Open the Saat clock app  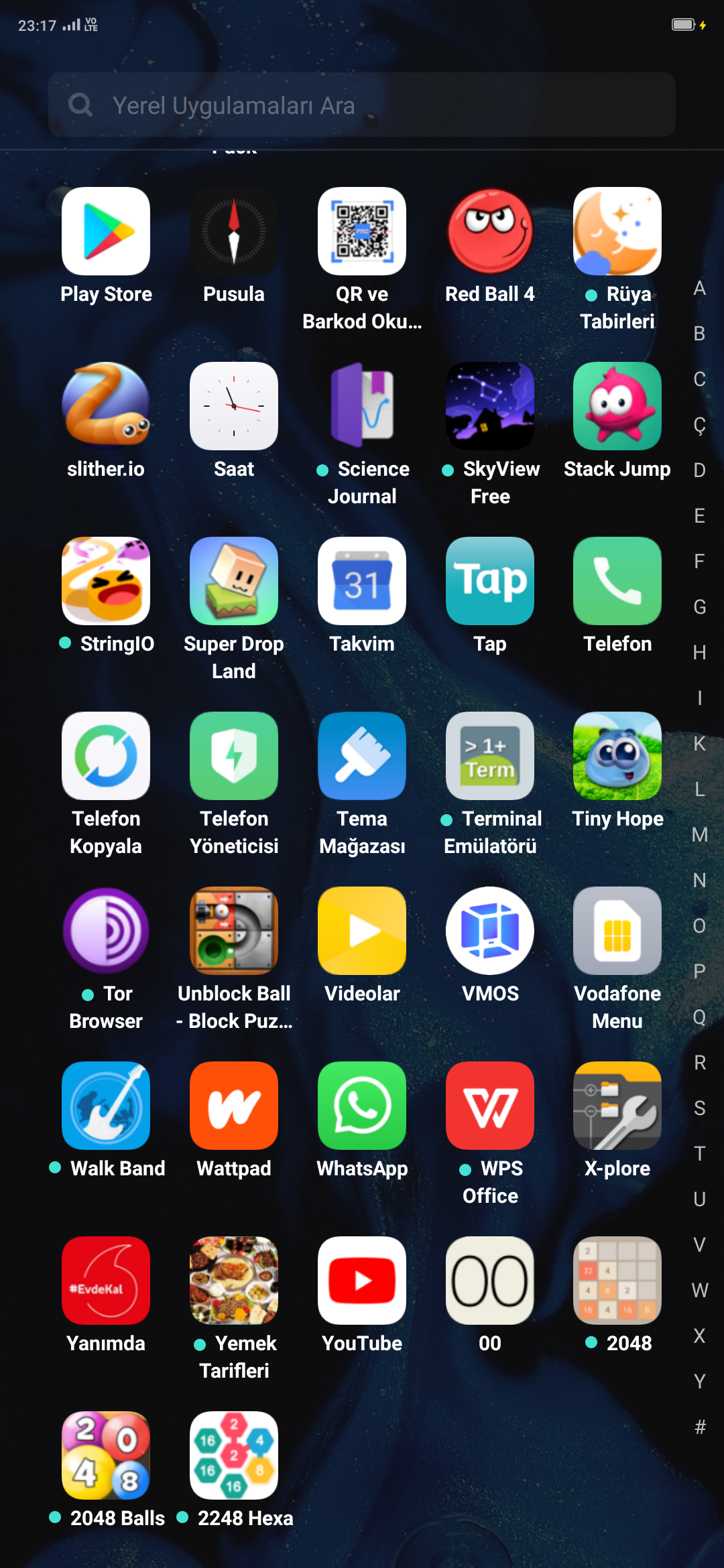234,407
